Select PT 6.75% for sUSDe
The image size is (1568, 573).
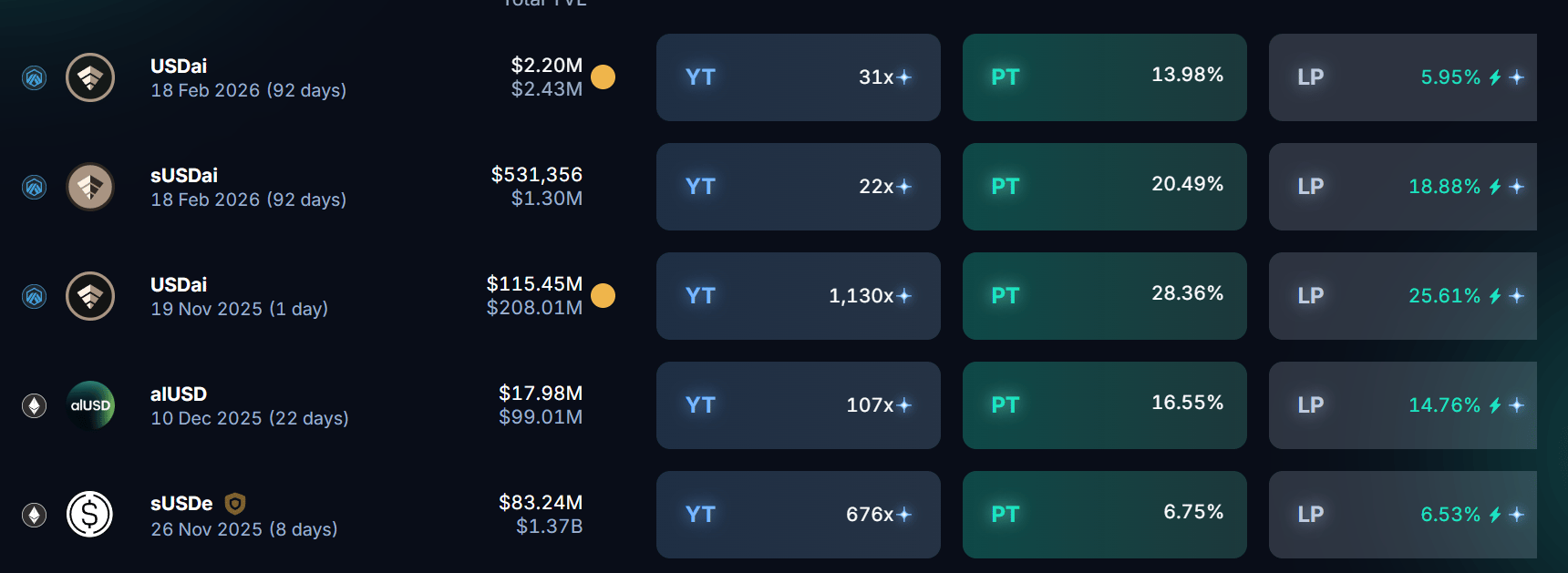tap(1104, 515)
